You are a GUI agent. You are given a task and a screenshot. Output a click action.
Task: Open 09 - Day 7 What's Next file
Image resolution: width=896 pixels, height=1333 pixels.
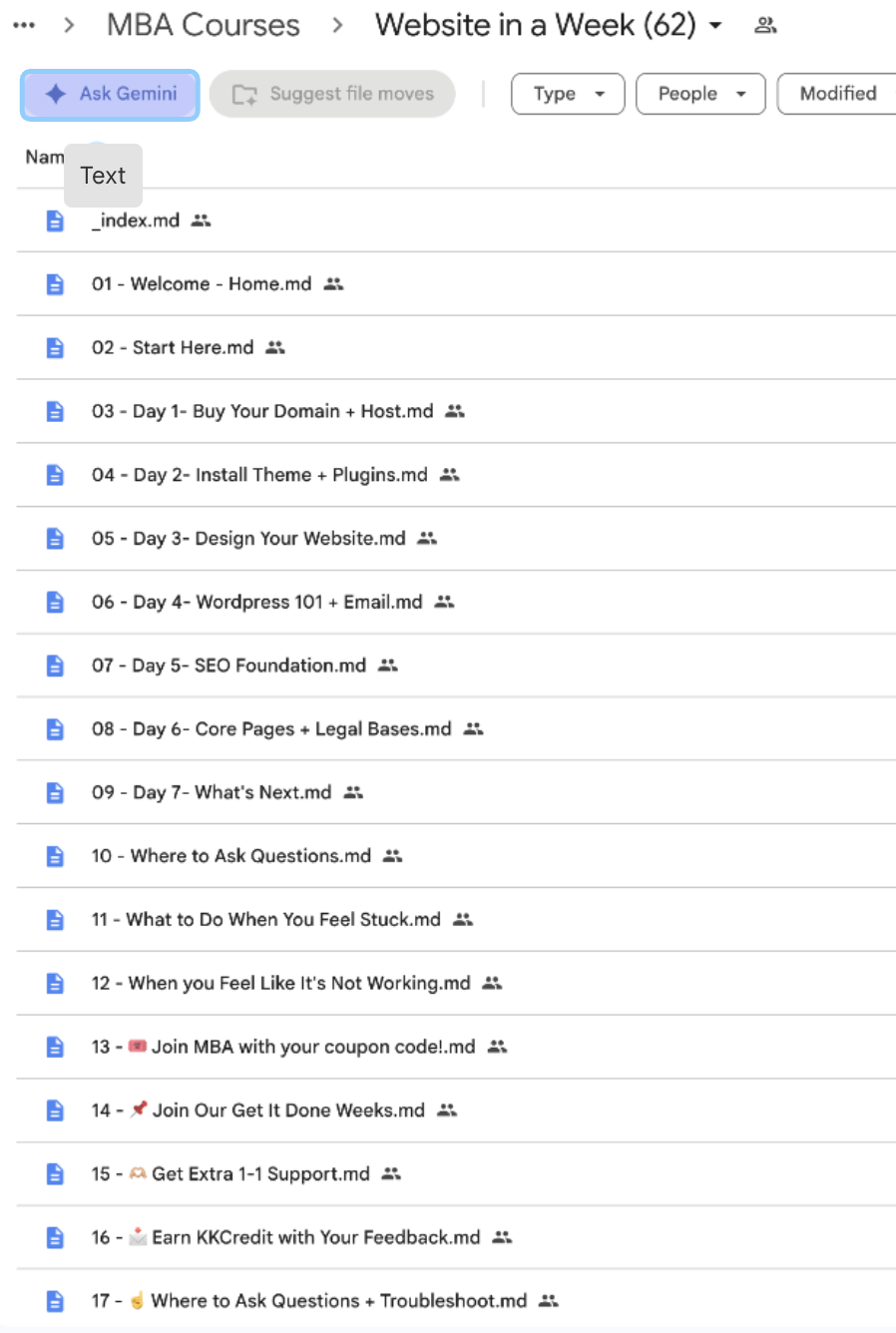[x=456, y=792]
